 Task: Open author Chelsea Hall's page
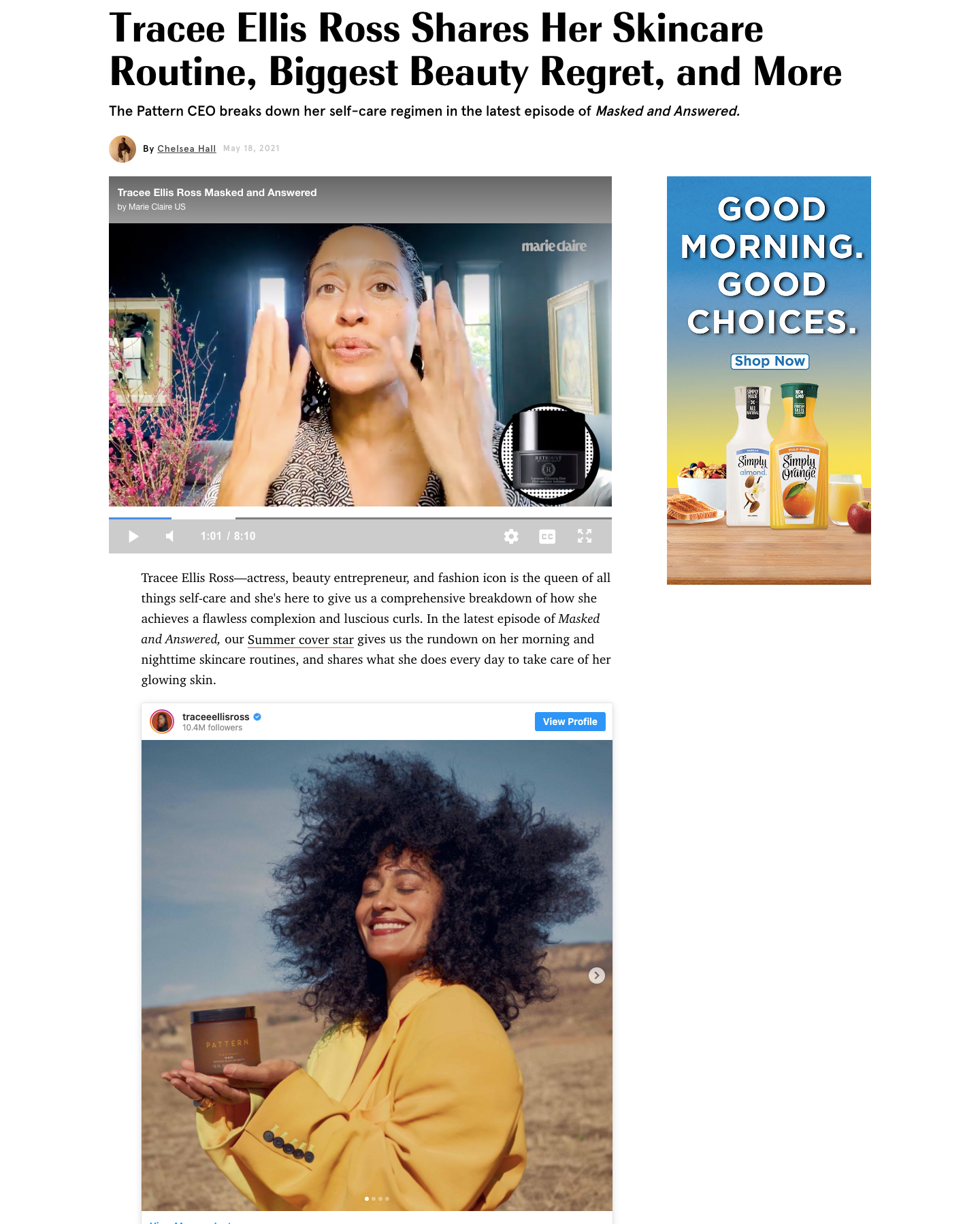[186, 148]
